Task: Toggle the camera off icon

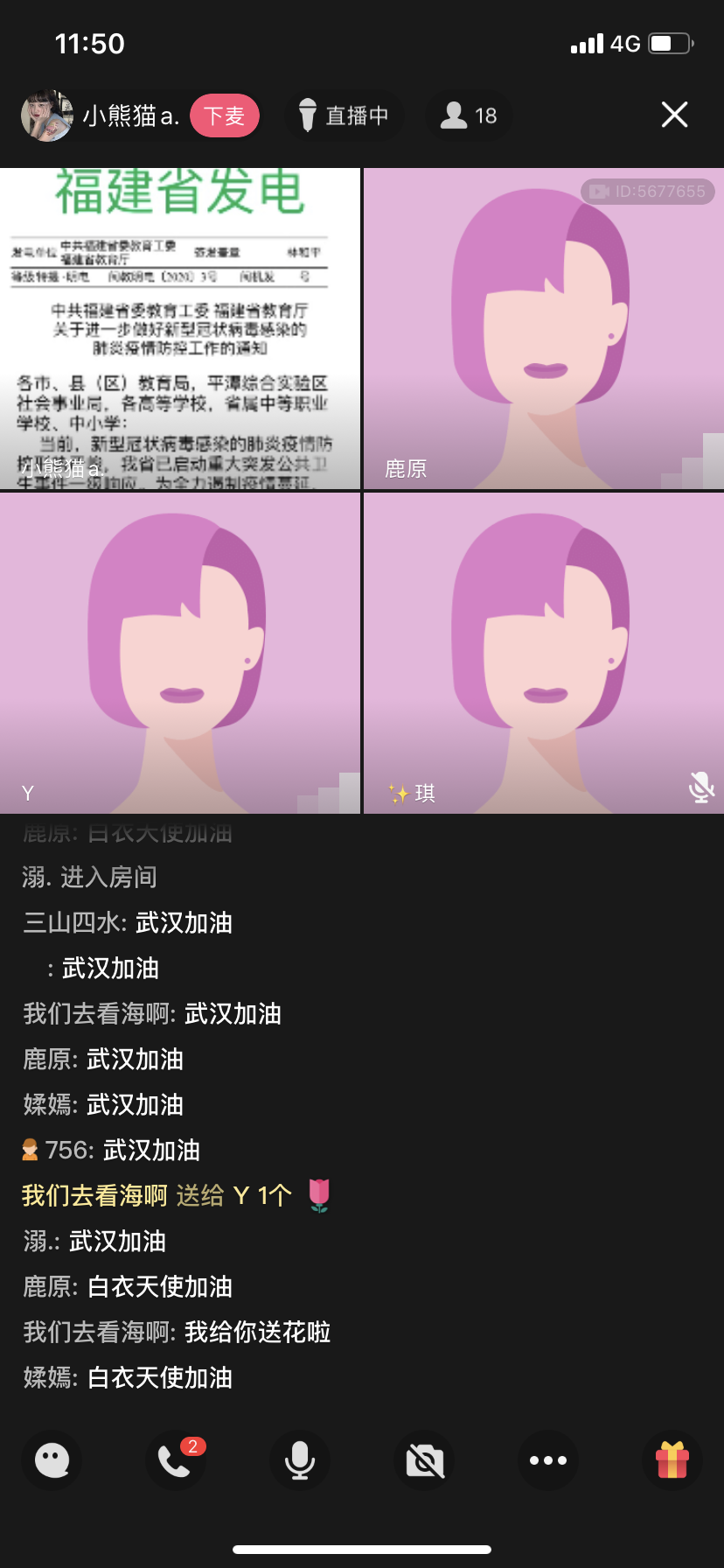Action: (x=424, y=1460)
